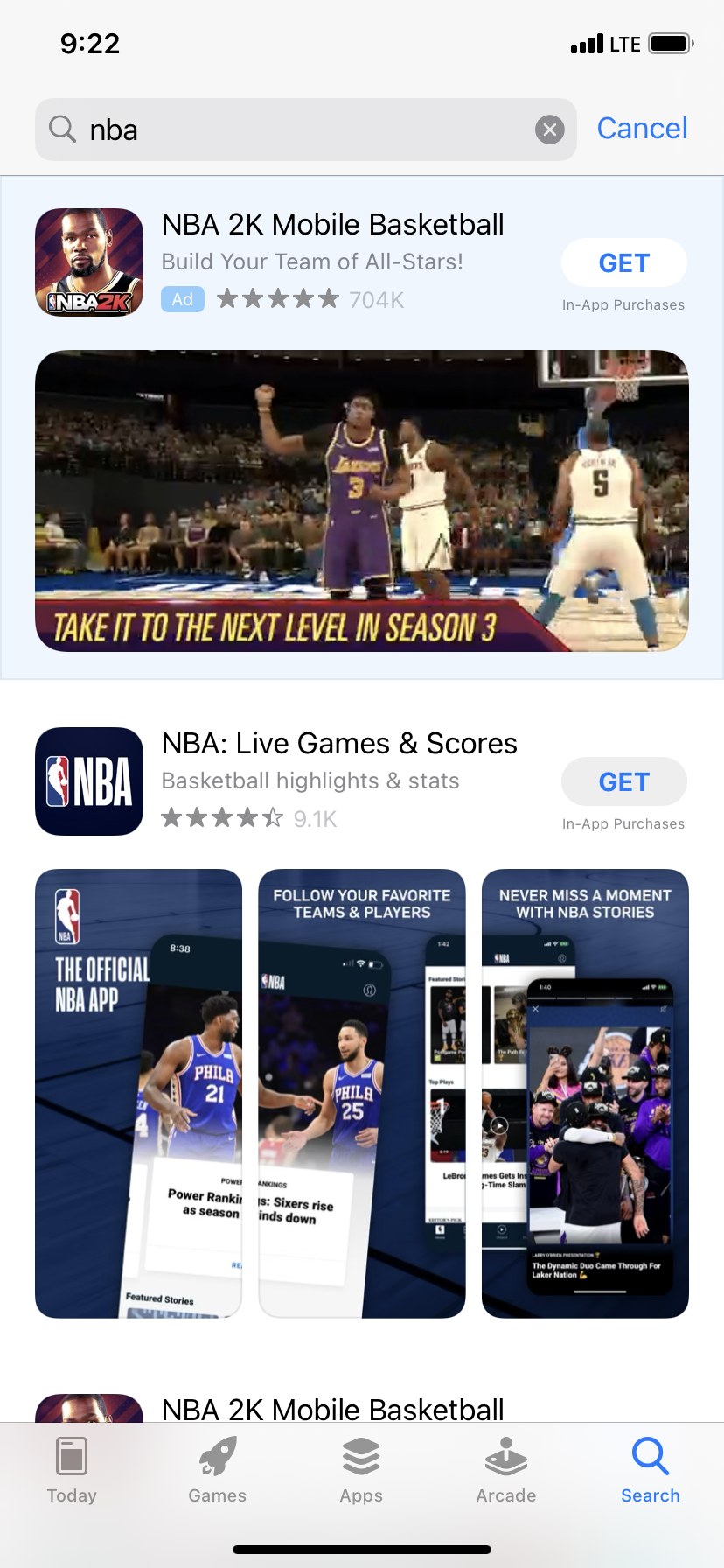View 'Follow Your Favorite Teams & Players' screenshot
The image size is (724, 1568).
[x=362, y=1093]
